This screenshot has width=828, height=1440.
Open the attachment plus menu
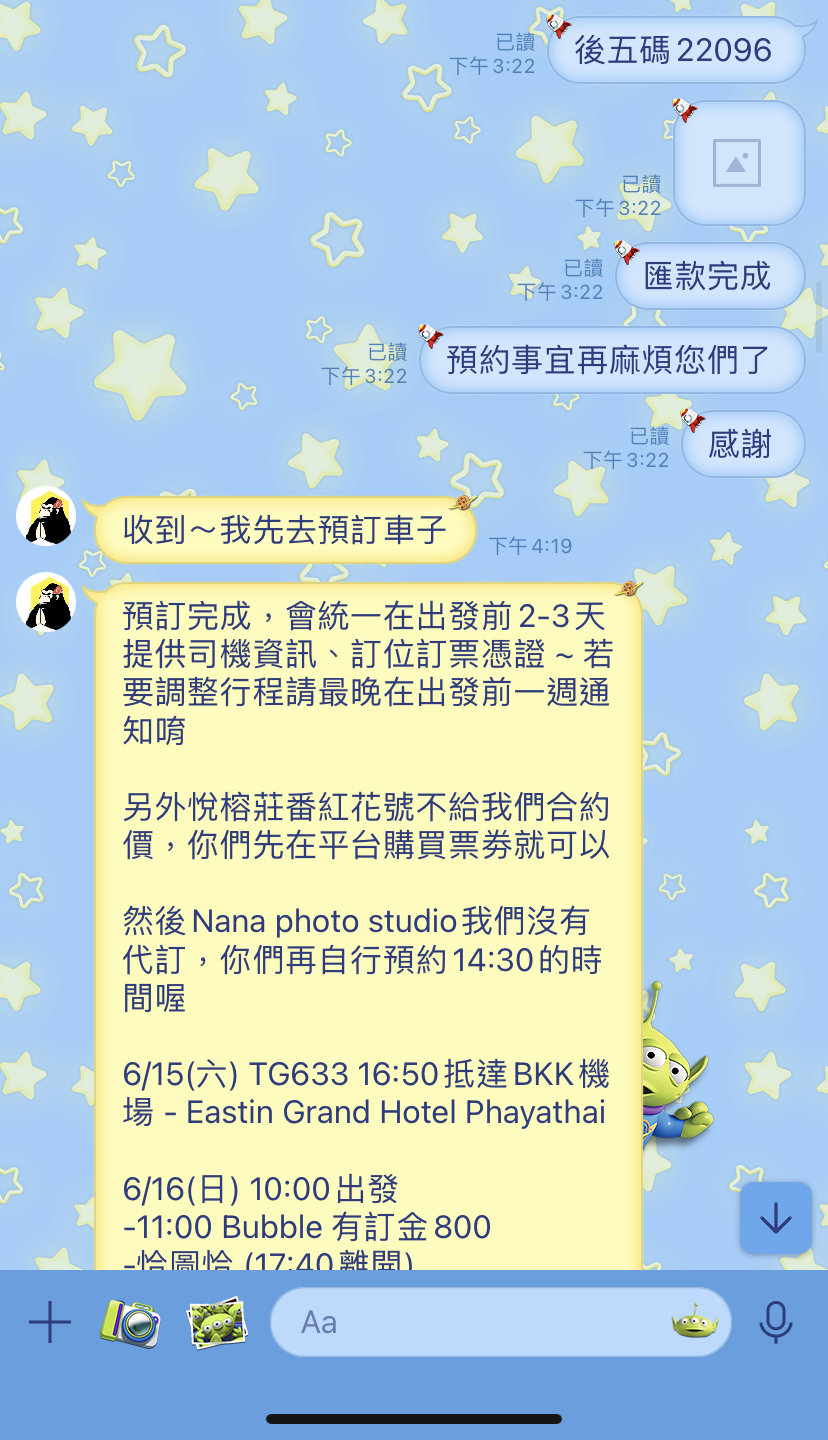tap(50, 1323)
